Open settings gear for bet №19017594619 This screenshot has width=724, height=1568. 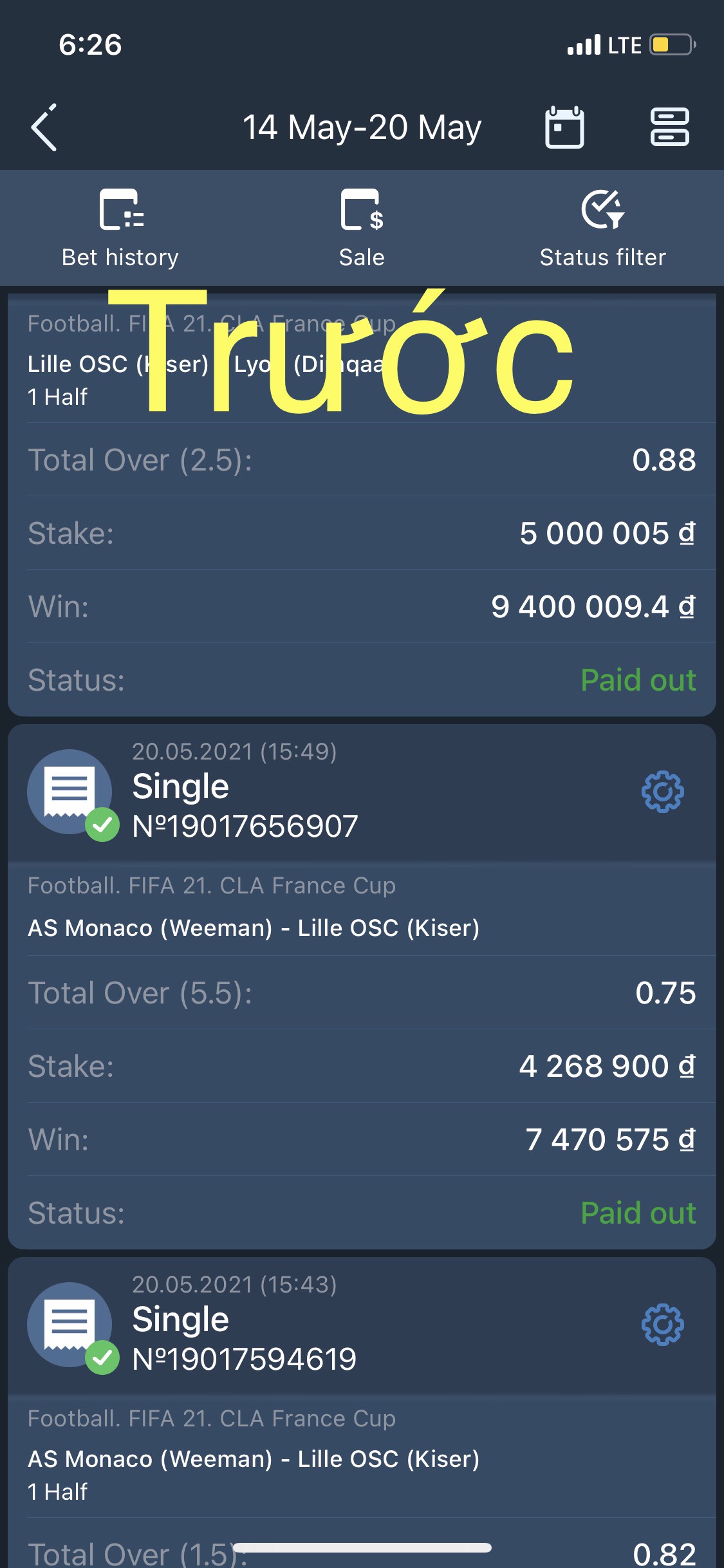(662, 1324)
